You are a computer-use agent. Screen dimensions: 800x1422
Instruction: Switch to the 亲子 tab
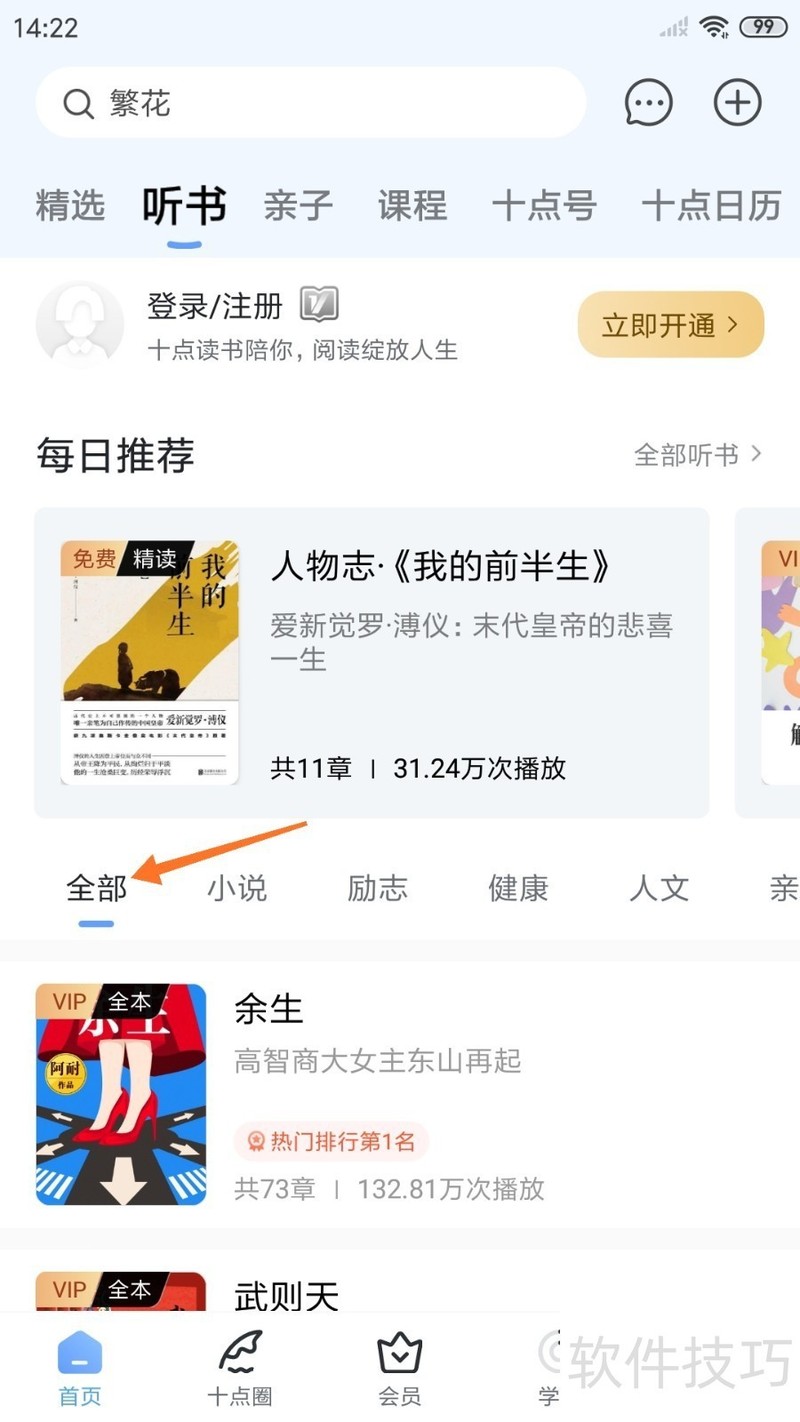click(298, 206)
